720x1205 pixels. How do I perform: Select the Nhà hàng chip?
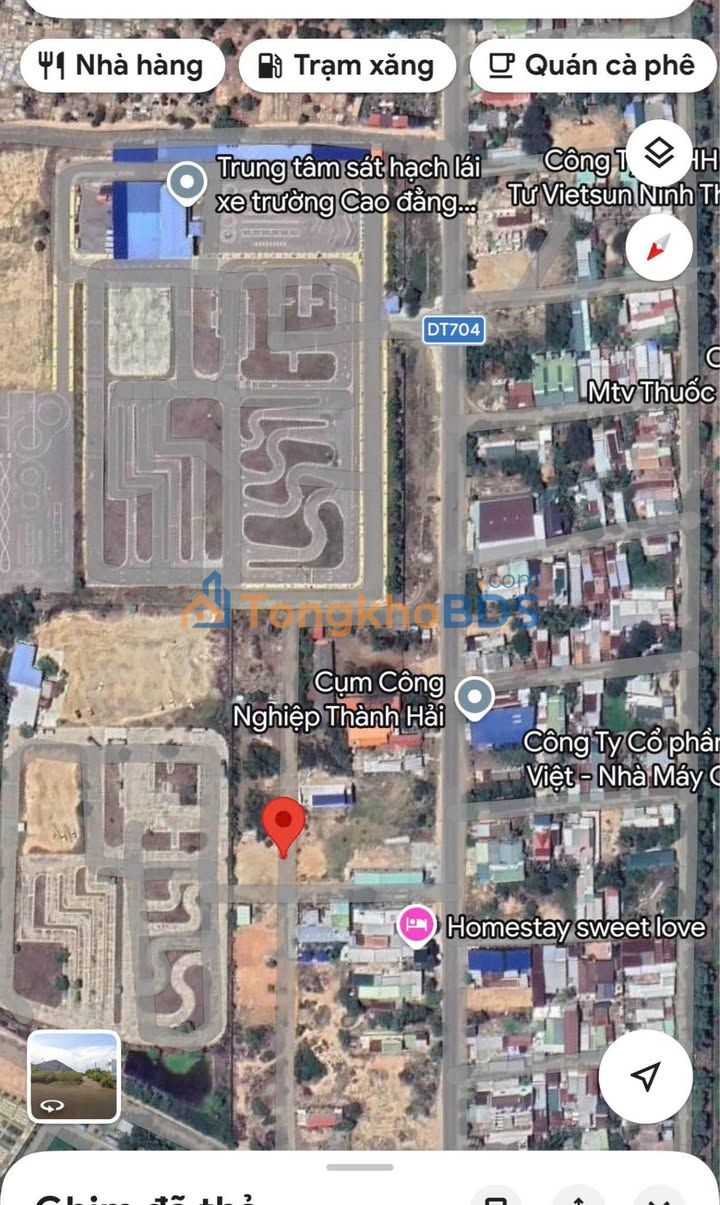tap(122, 66)
